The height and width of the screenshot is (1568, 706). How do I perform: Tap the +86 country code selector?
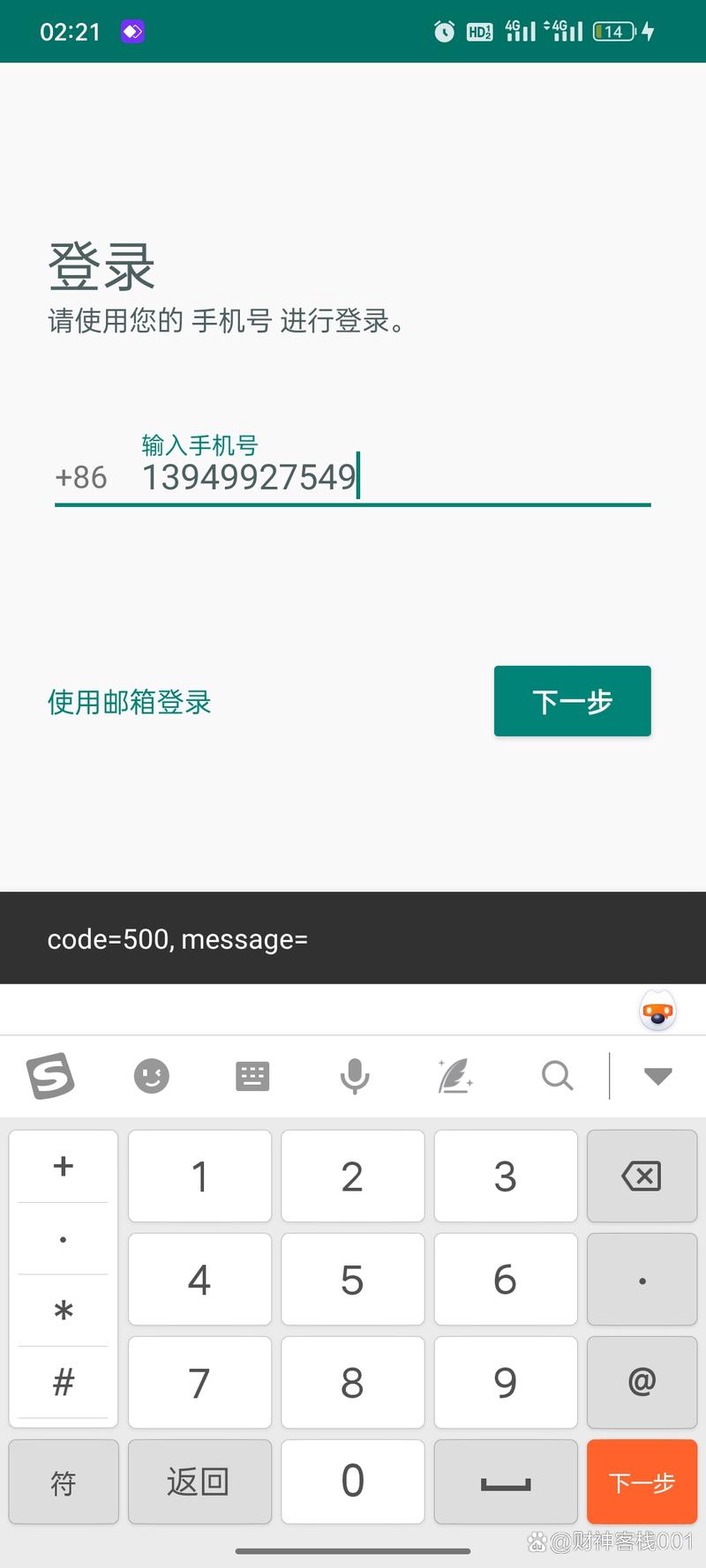[81, 478]
